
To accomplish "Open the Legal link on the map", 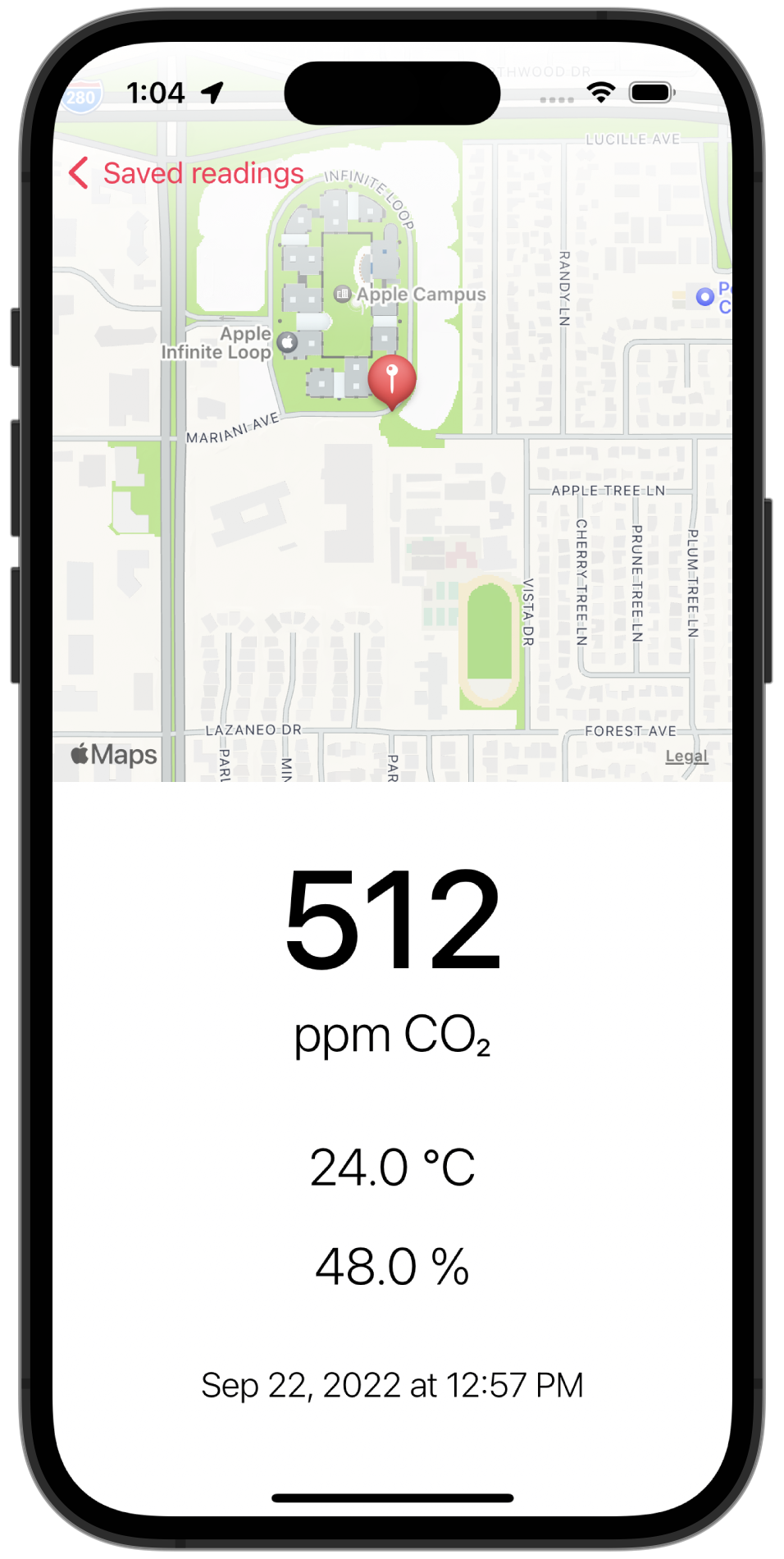I will click(x=686, y=756).
